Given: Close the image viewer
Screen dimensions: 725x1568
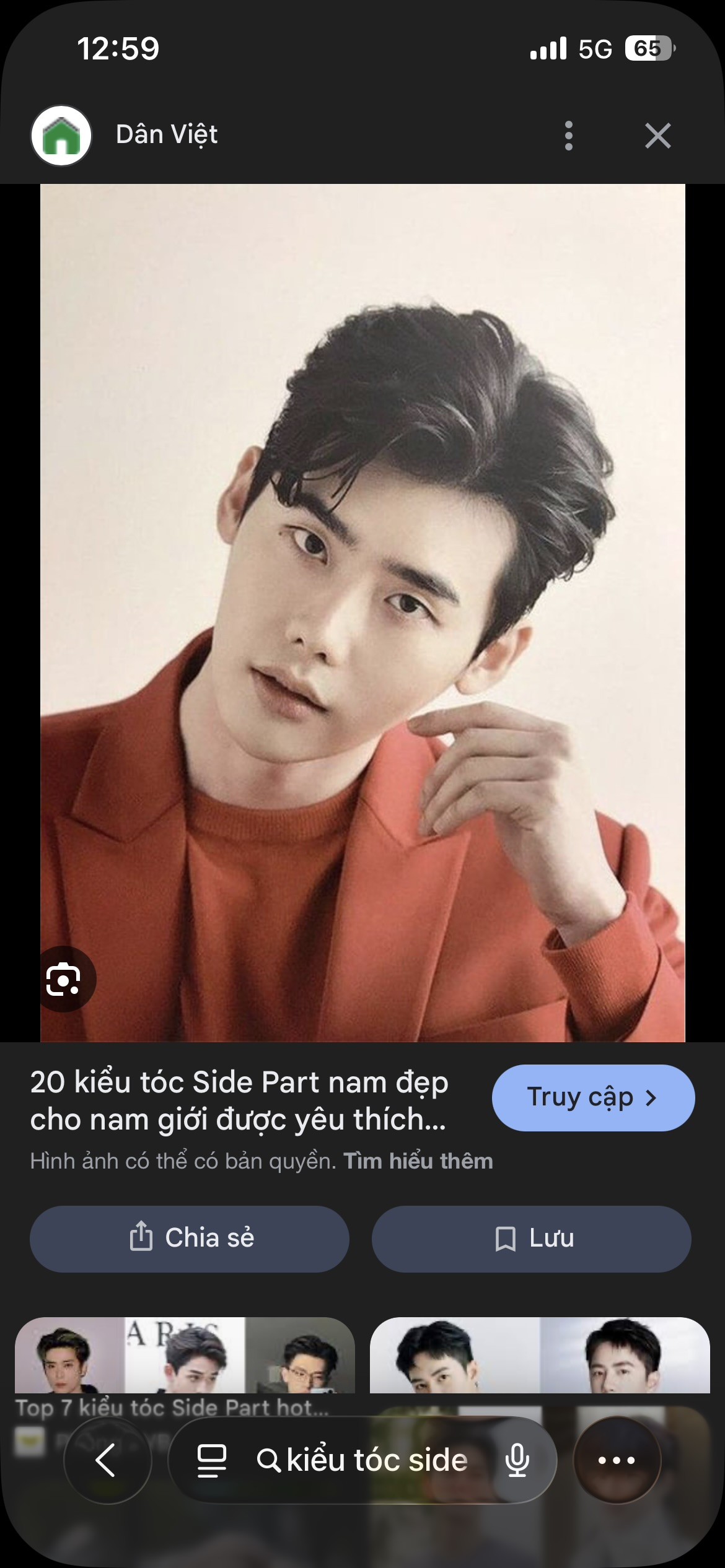Looking at the screenshot, I should point(657,136).
